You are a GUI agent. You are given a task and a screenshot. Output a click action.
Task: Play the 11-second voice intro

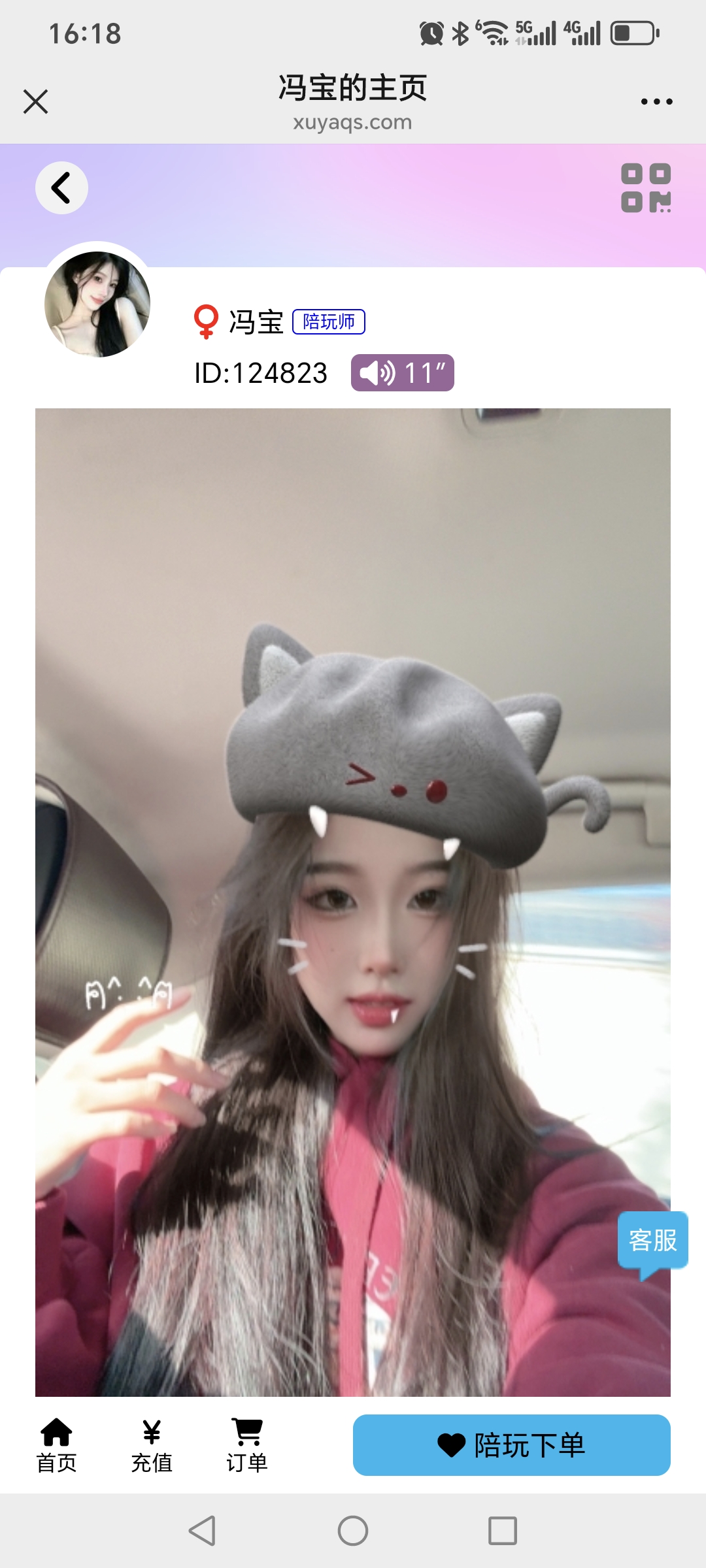click(x=402, y=373)
